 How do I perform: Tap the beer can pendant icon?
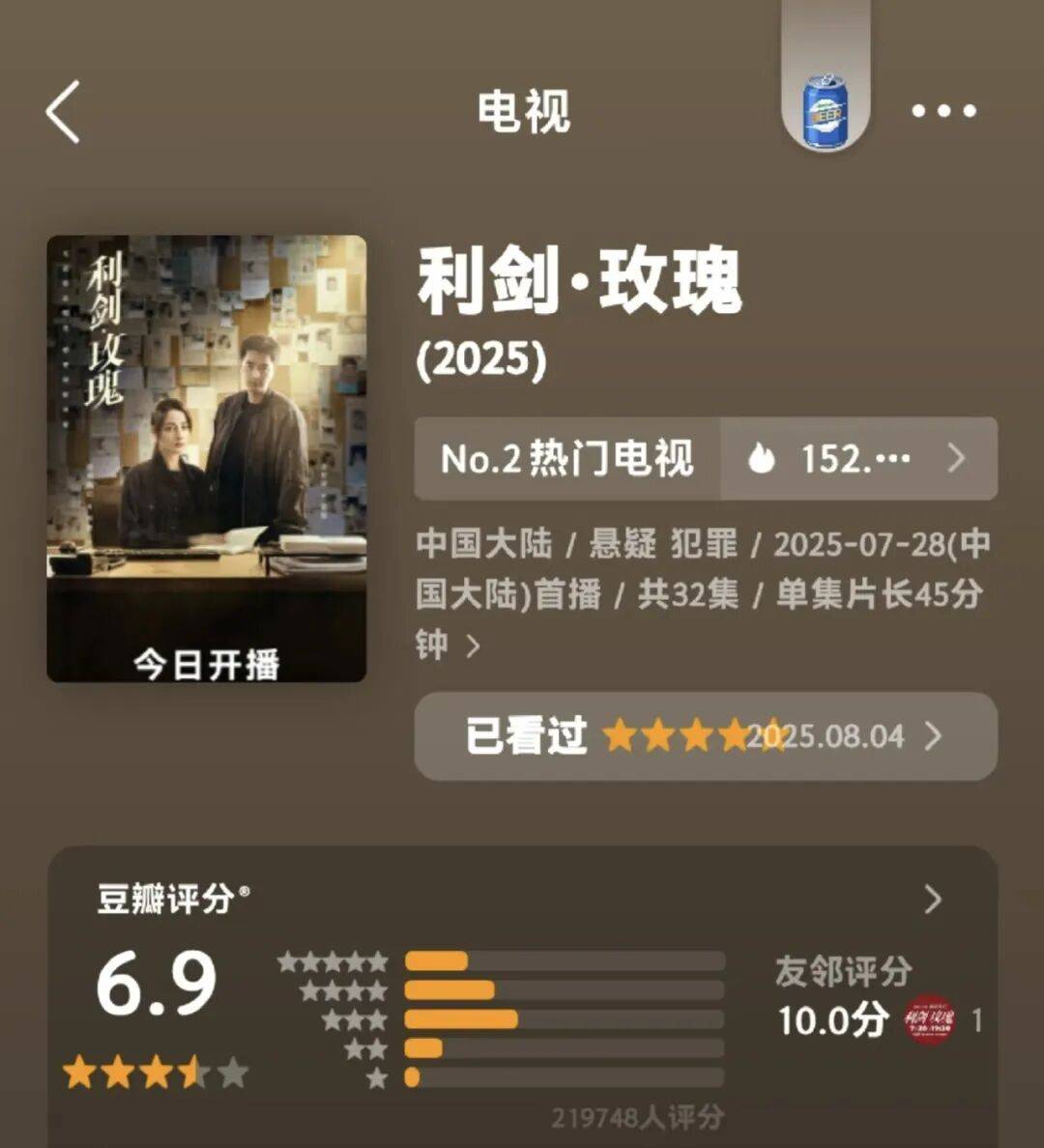click(826, 112)
